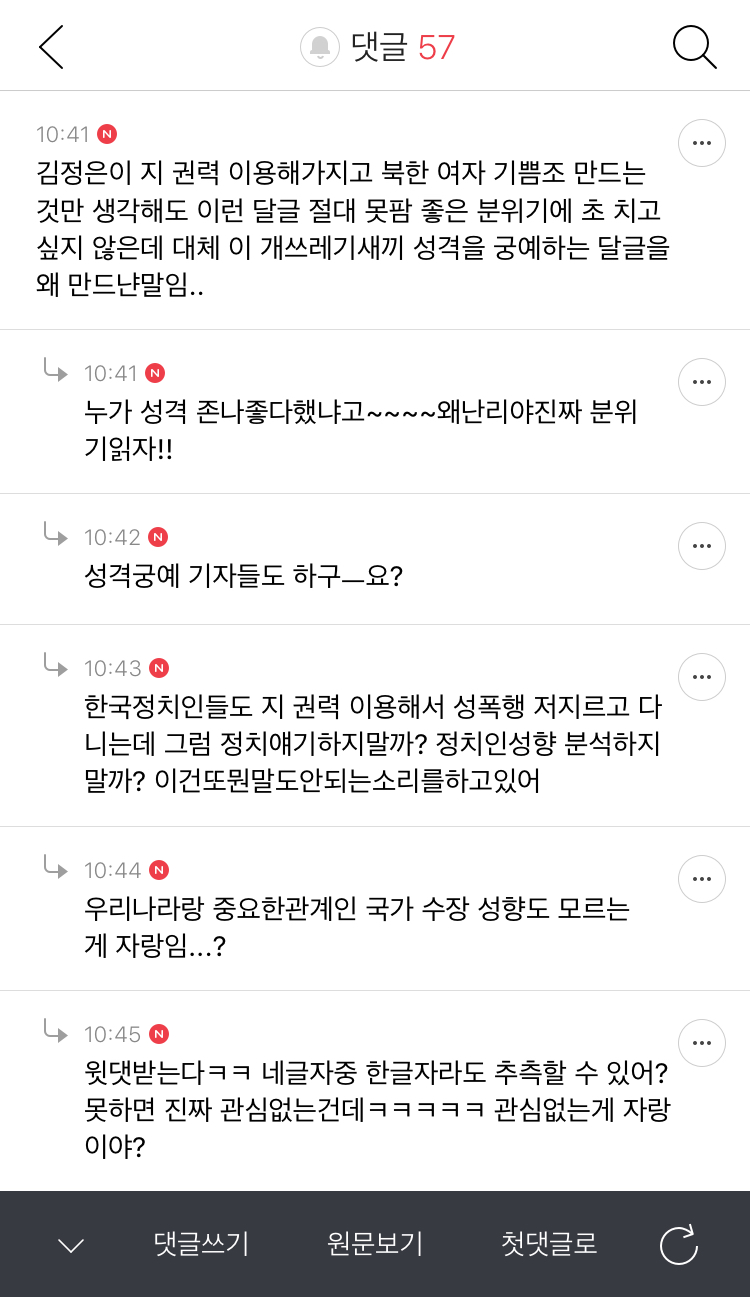Open more options for the 10:45 reply

[702, 1043]
